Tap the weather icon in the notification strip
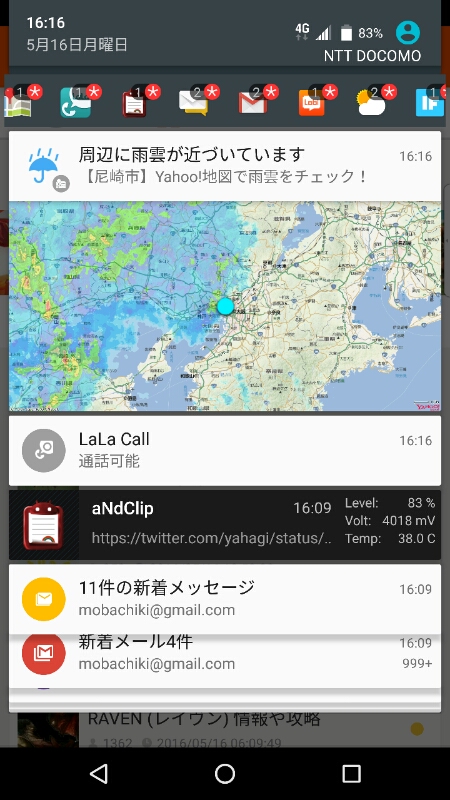The height and width of the screenshot is (800, 450). pyautogui.click(x=371, y=104)
